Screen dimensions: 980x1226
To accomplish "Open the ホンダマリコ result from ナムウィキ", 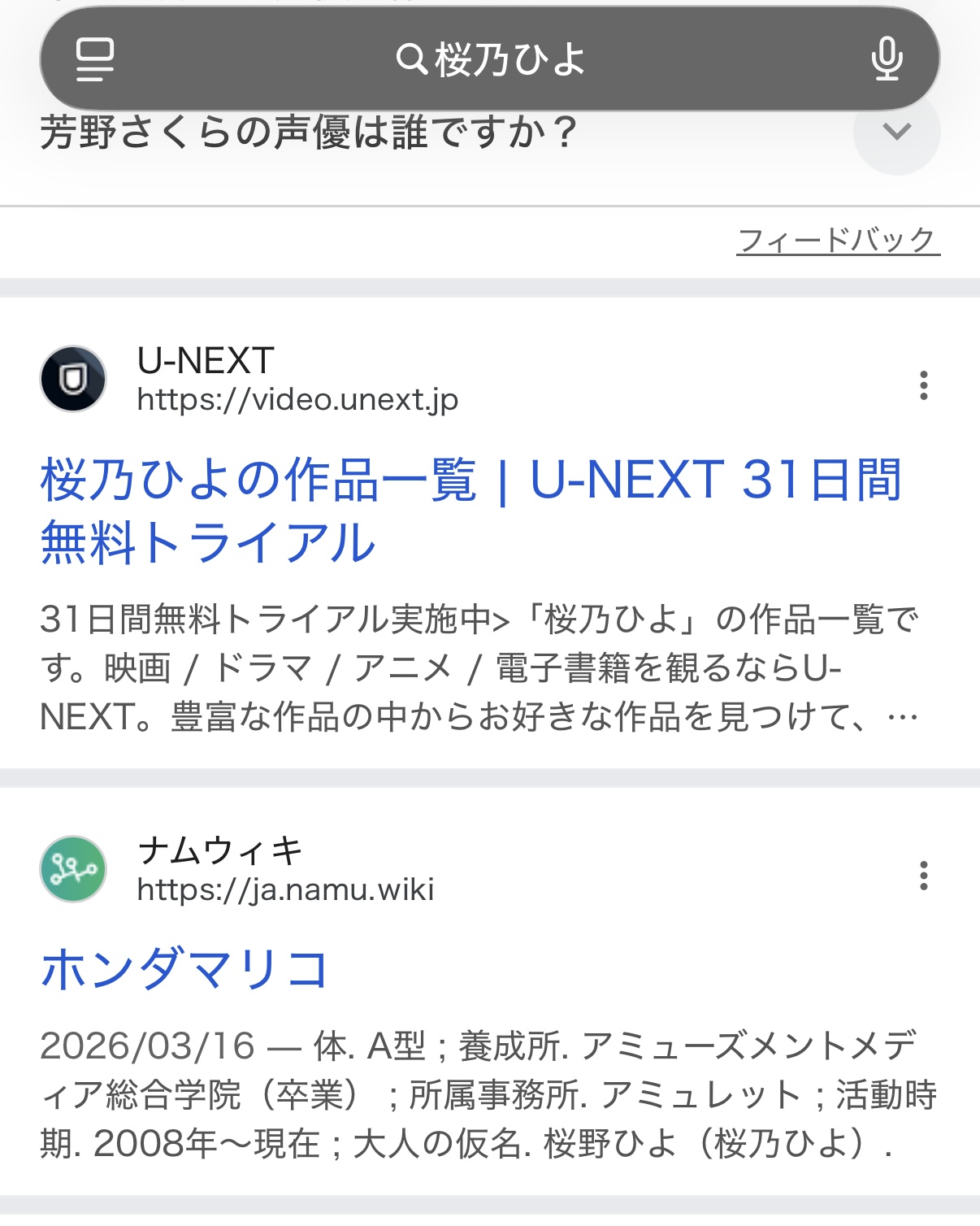I will pyautogui.click(x=184, y=969).
